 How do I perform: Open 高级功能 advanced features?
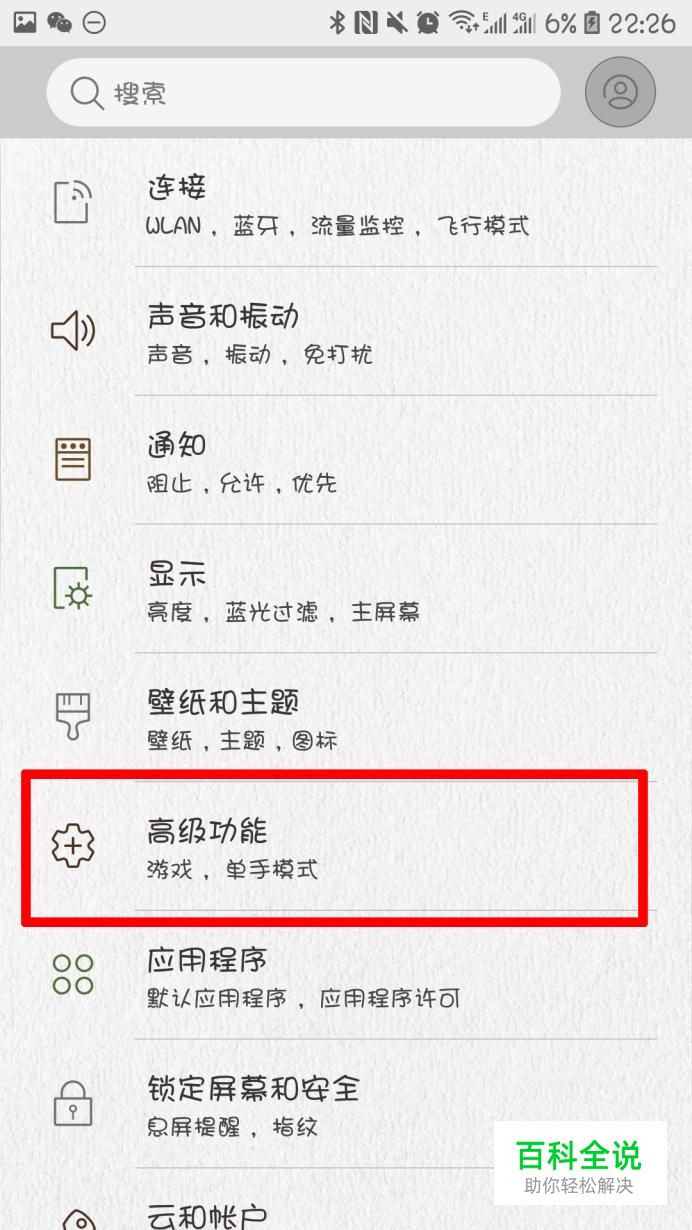point(346,847)
